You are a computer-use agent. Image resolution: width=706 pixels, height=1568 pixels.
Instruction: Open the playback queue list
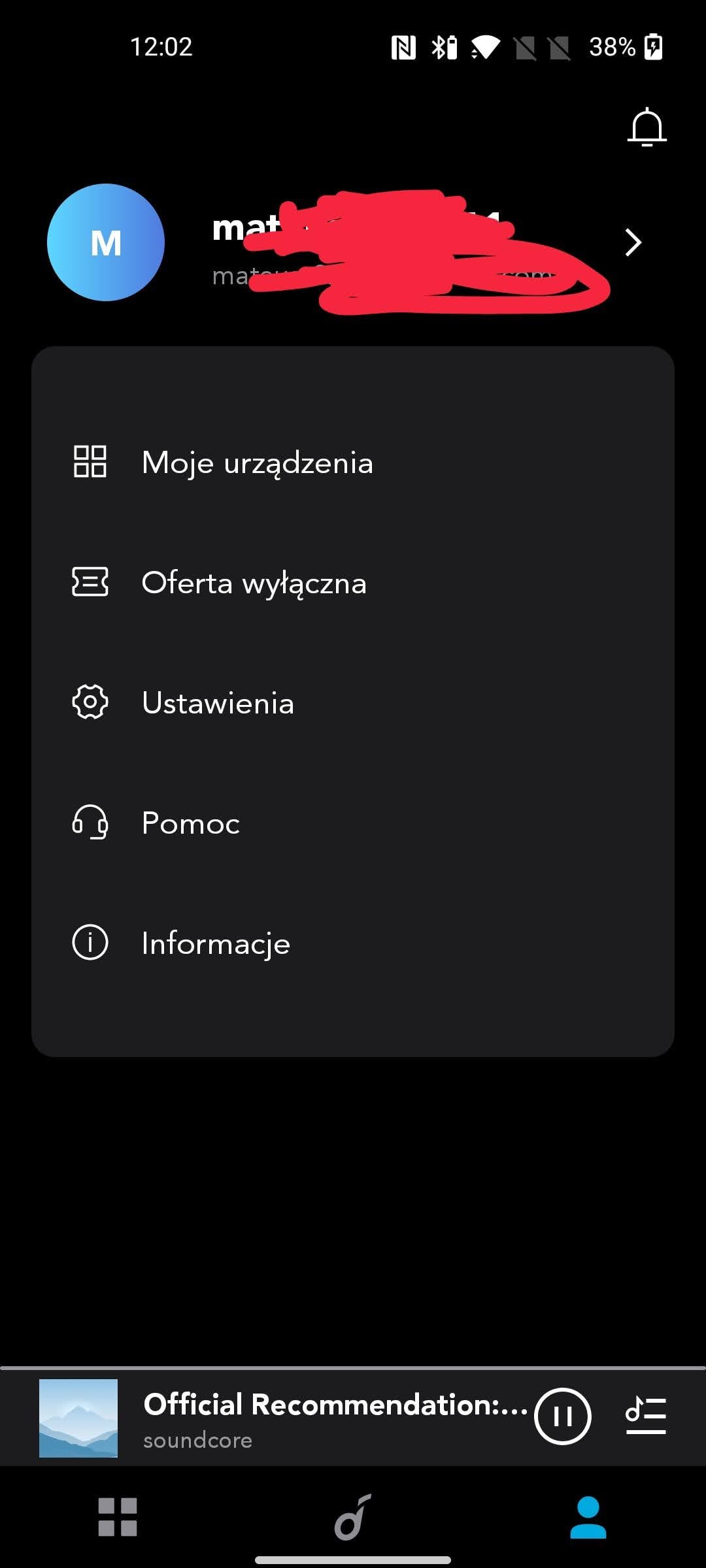pos(646,1416)
